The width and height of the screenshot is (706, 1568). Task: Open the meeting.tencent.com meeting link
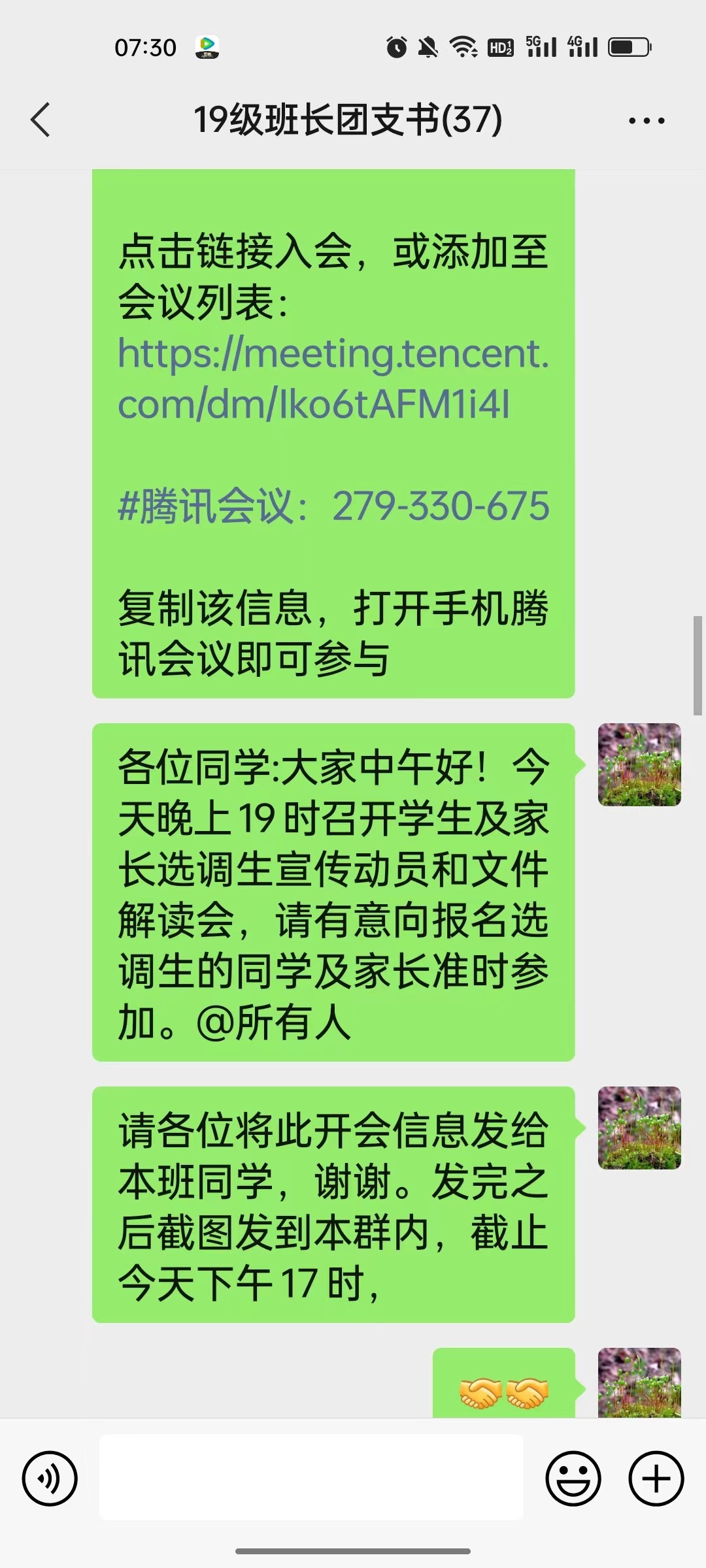(332, 379)
